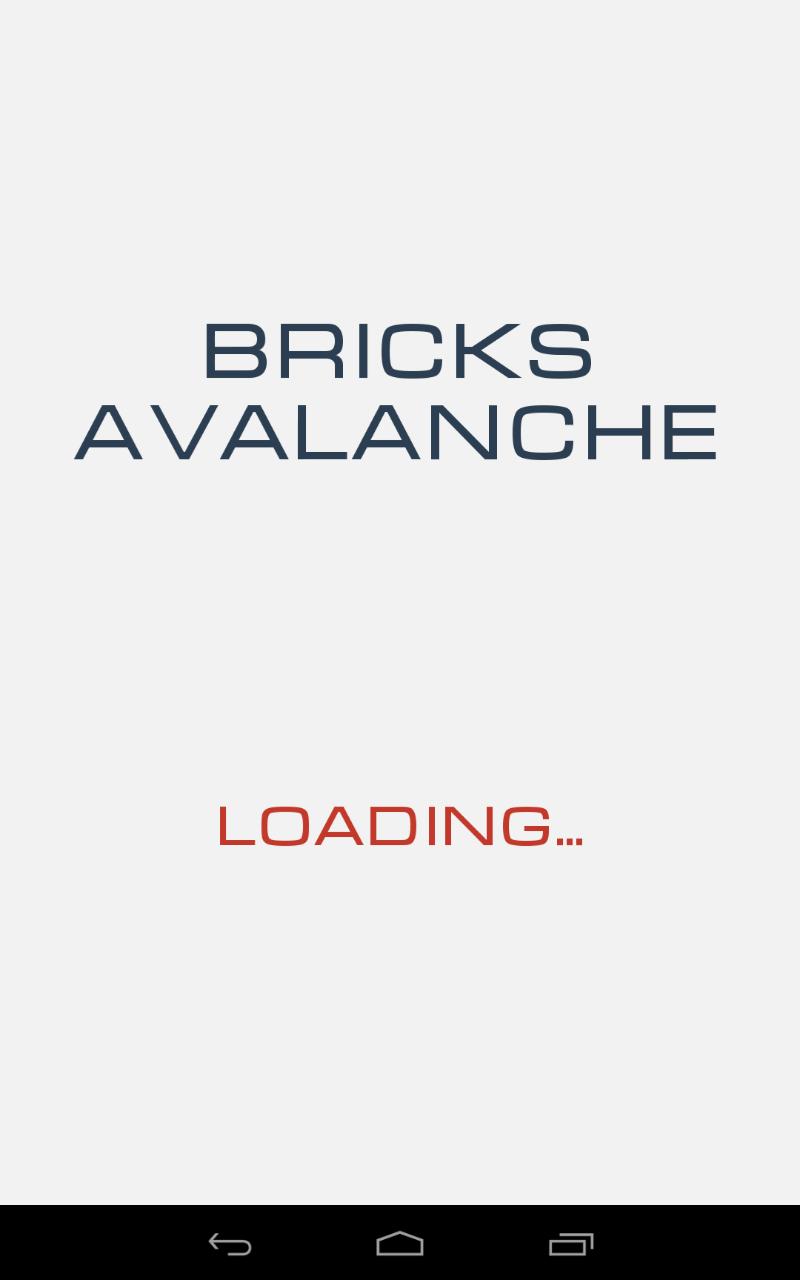Open the Recent Apps overview icon
The width and height of the screenshot is (800, 1280).
[572, 1245]
